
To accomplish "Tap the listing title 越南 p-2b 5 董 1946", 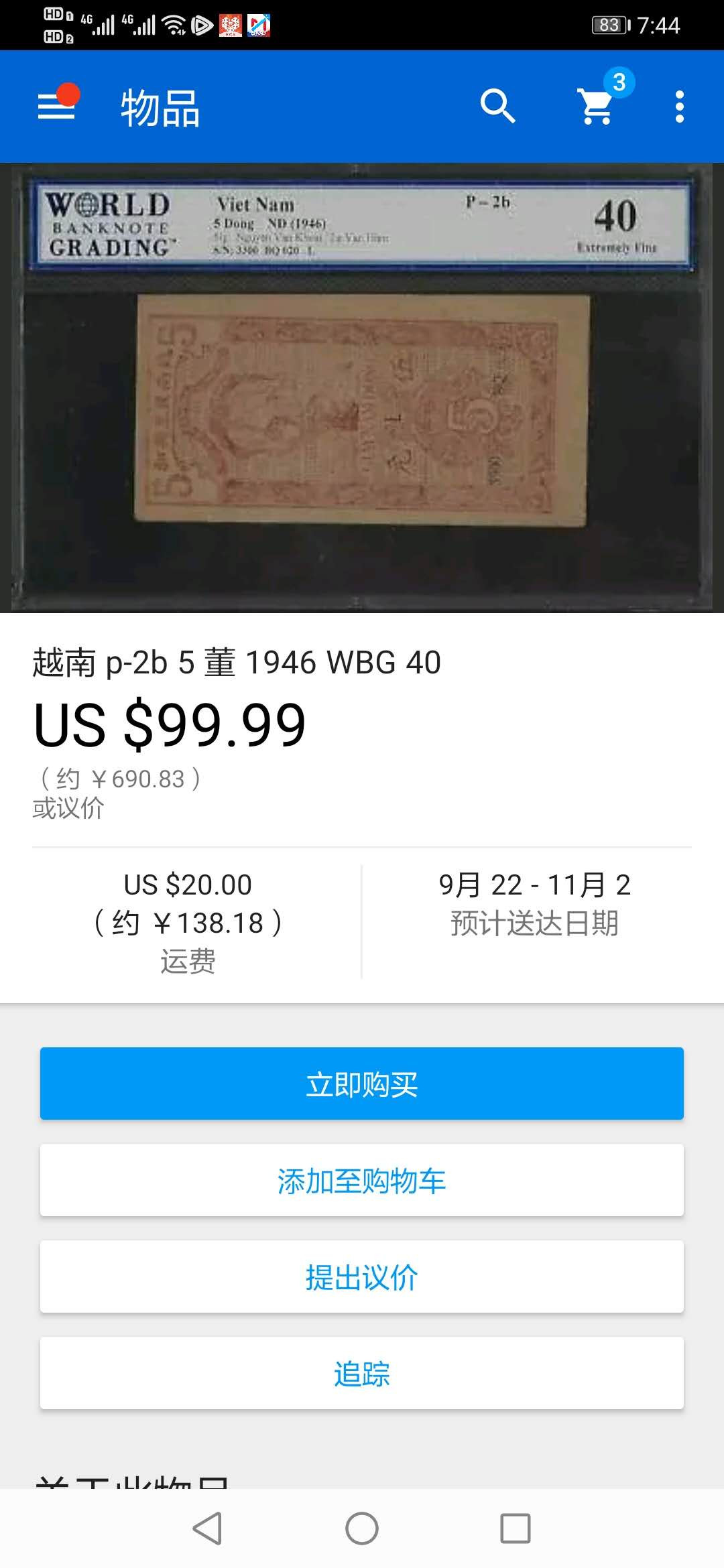I will (x=236, y=662).
